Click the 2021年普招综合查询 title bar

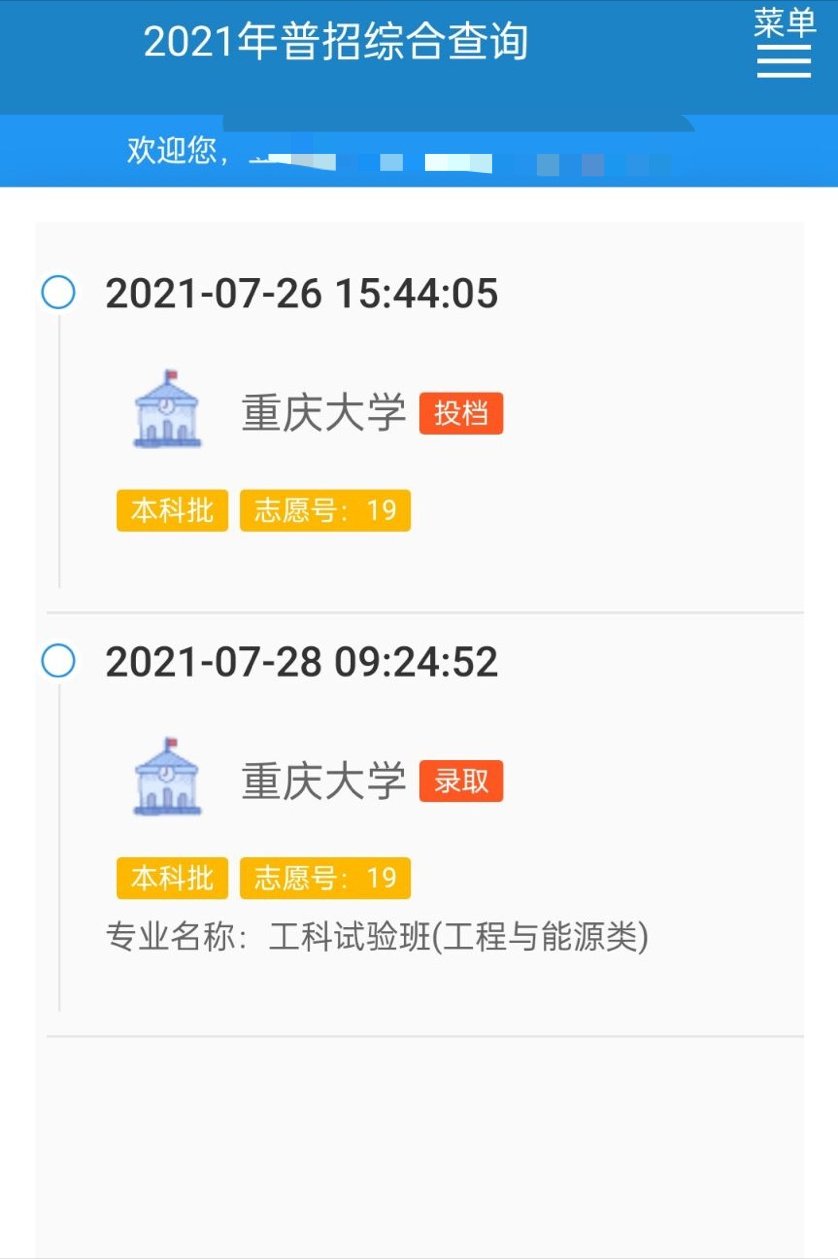click(x=336, y=42)
